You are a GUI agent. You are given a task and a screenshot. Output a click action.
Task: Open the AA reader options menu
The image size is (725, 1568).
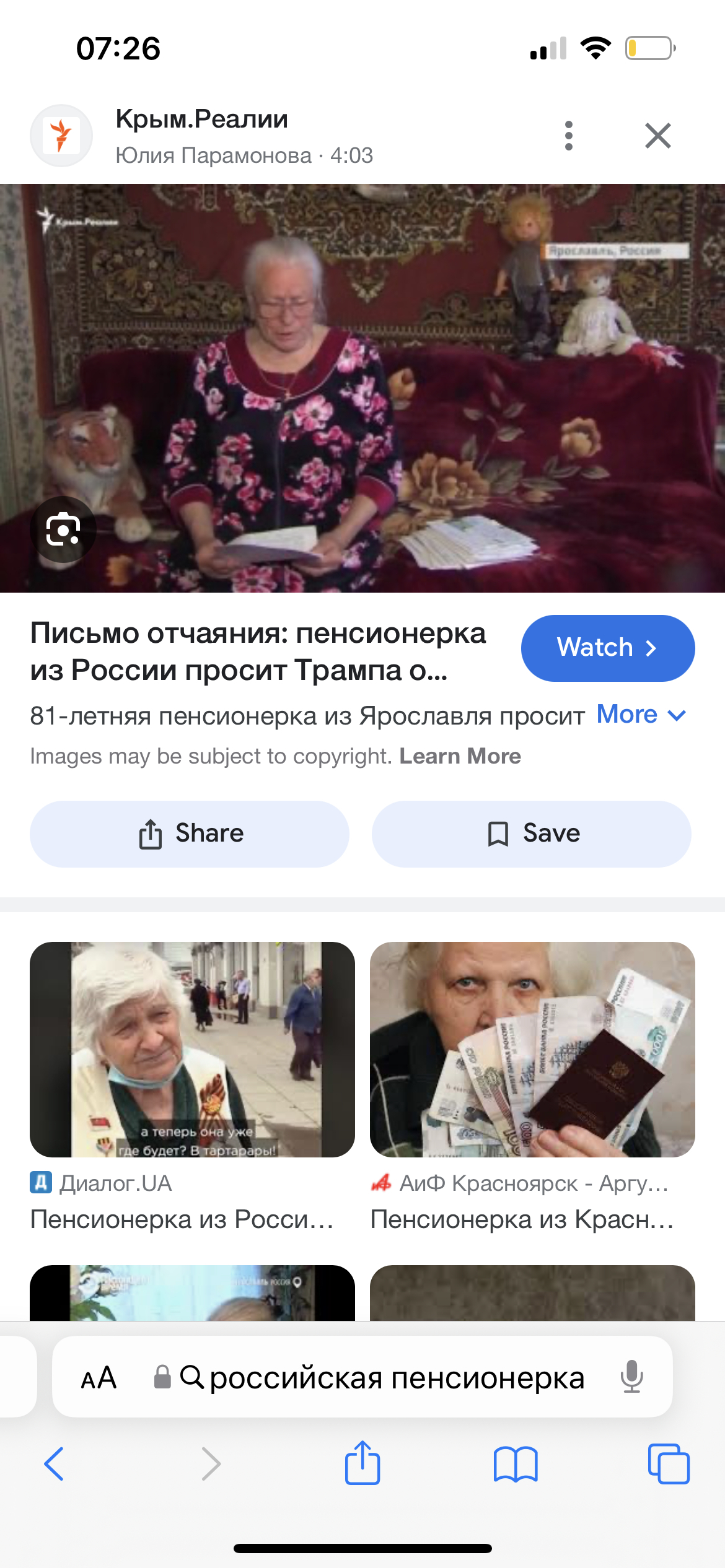tap(99, 1378)
